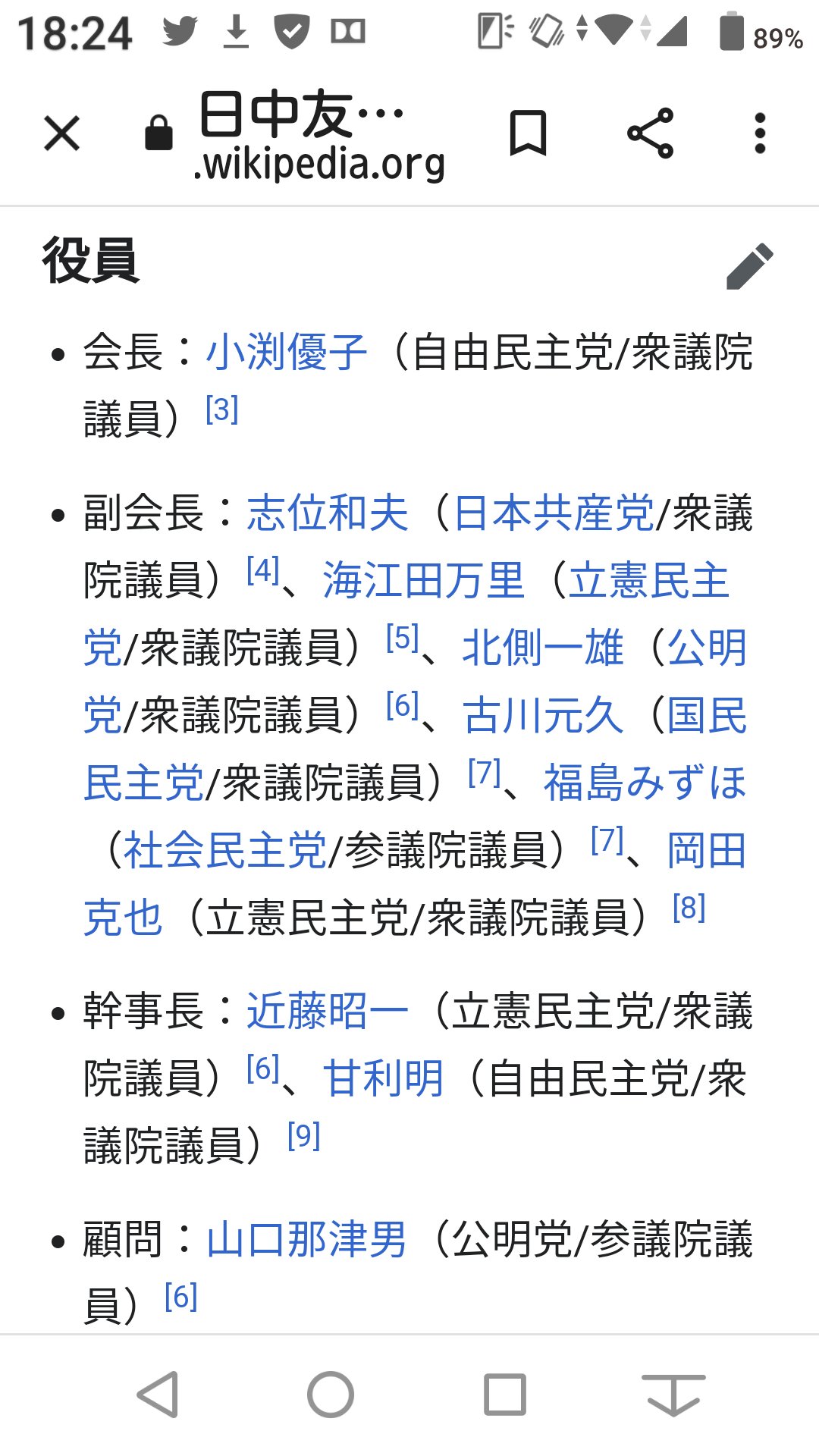
Task: Open the 志位和夫 article link
Action: pos(328,513)
